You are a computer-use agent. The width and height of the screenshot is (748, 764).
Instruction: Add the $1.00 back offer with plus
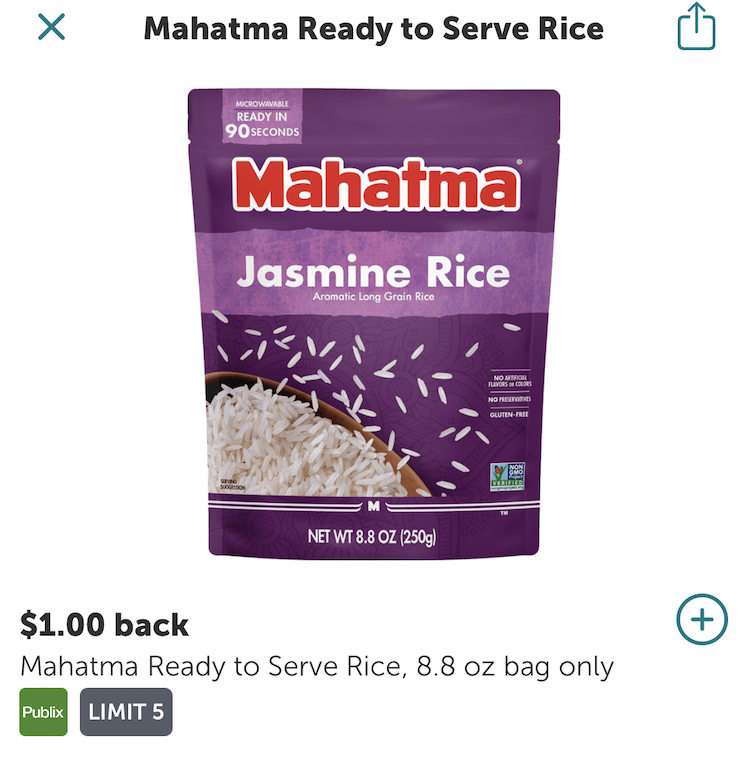click(x=701, y=620)
